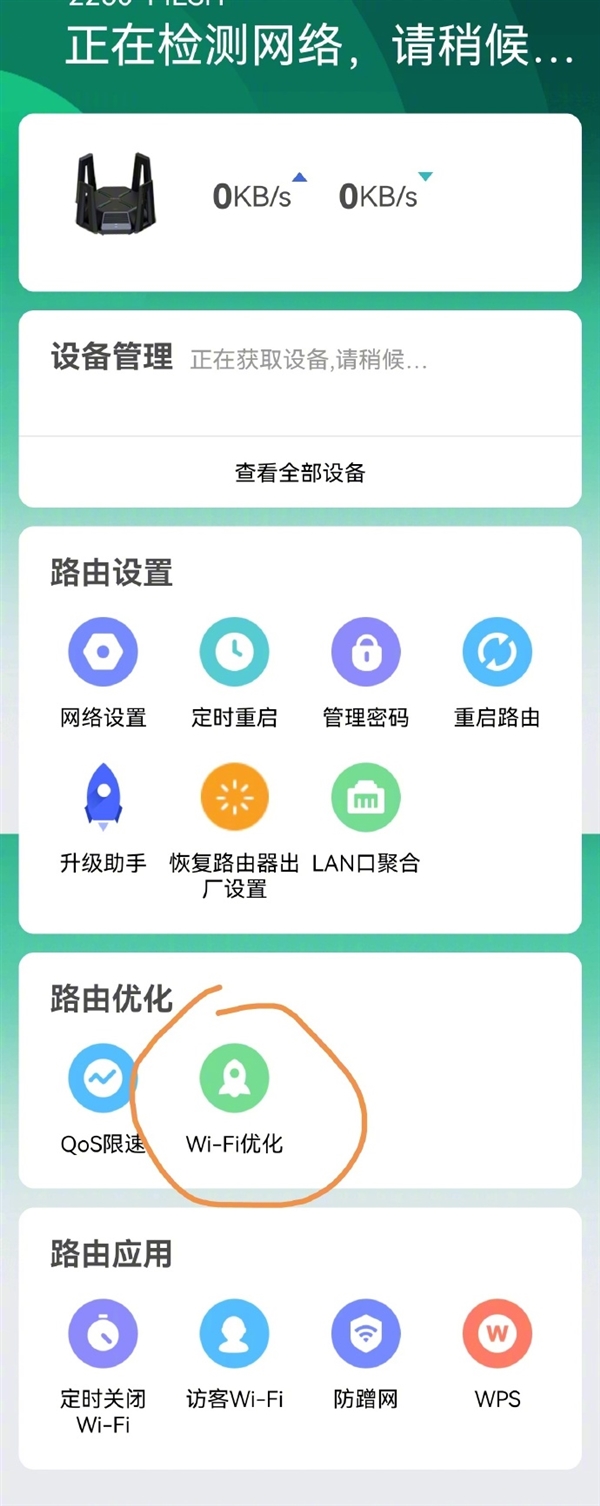600x1506 pixels.
Task: View all devices (查看全部设备)
Action: point(300,473)
